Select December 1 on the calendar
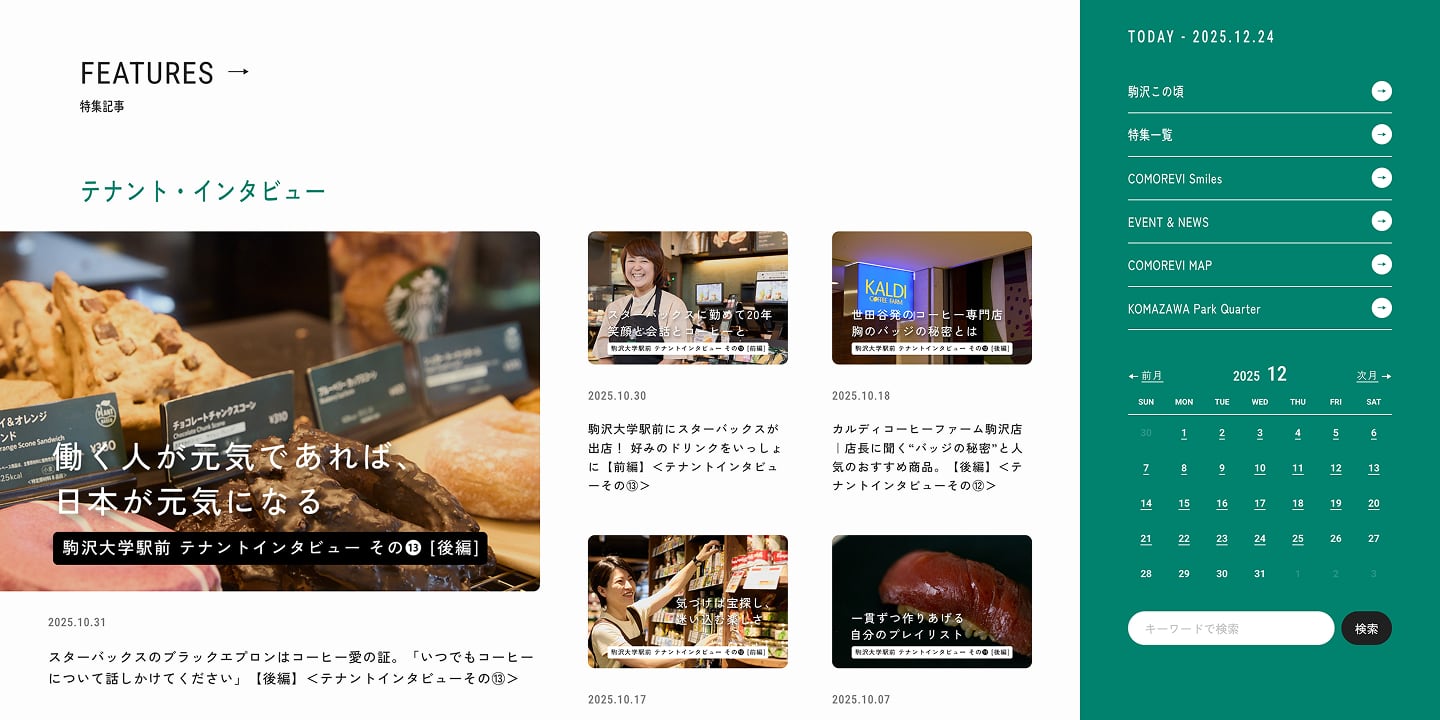Image resolution: width=1440 pixels, height=720 pixels. (x=1184, y=434)
